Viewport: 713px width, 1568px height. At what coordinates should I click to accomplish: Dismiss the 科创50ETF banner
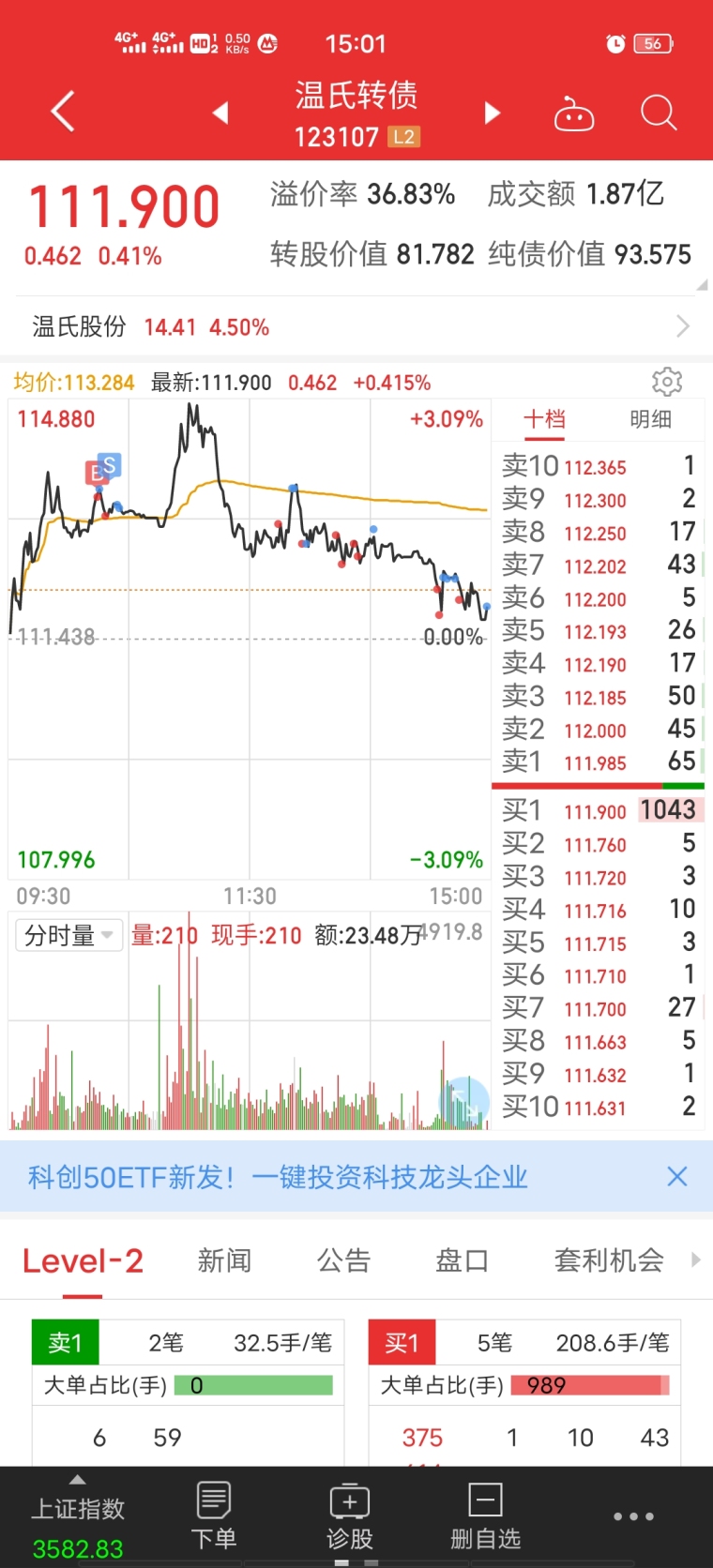676,1176
